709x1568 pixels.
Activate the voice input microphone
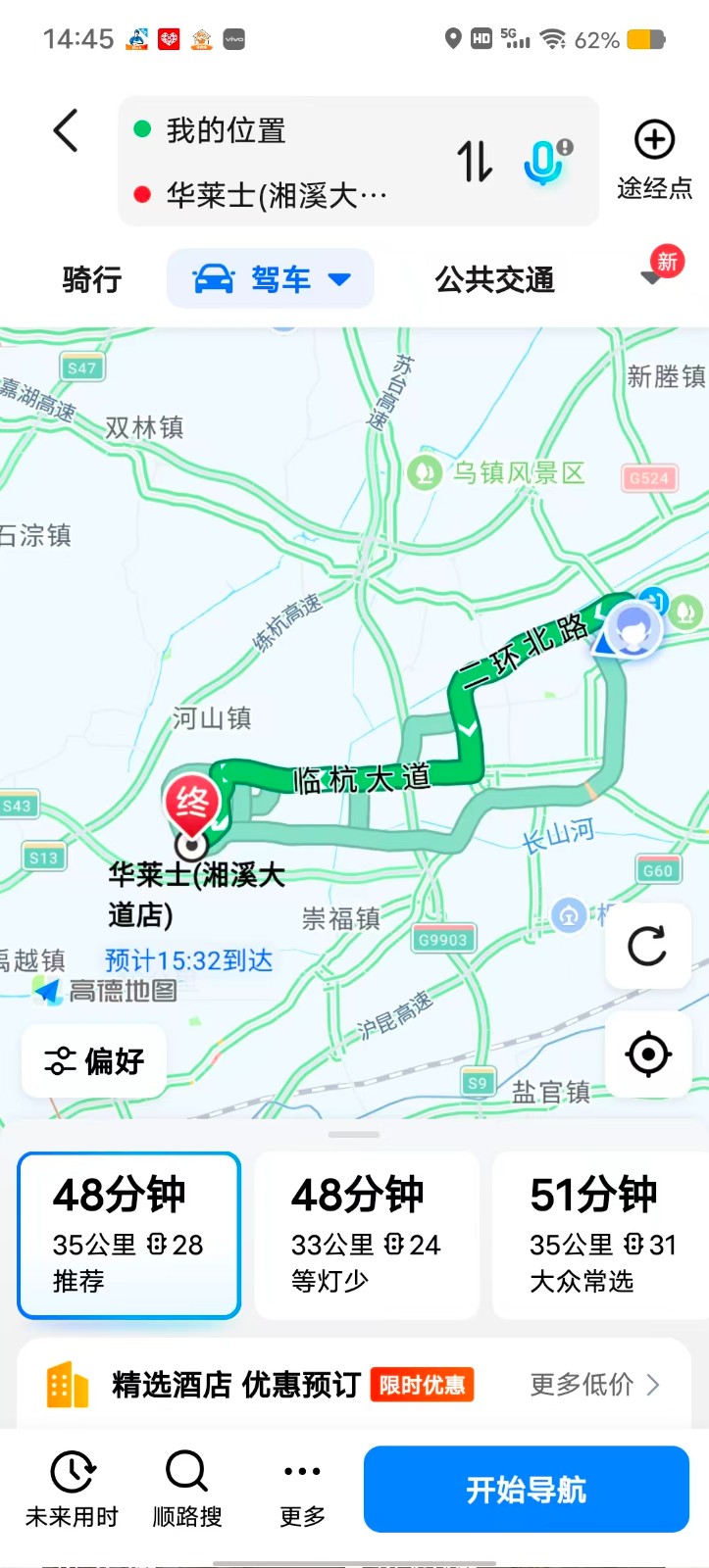(x=545, y=162)
